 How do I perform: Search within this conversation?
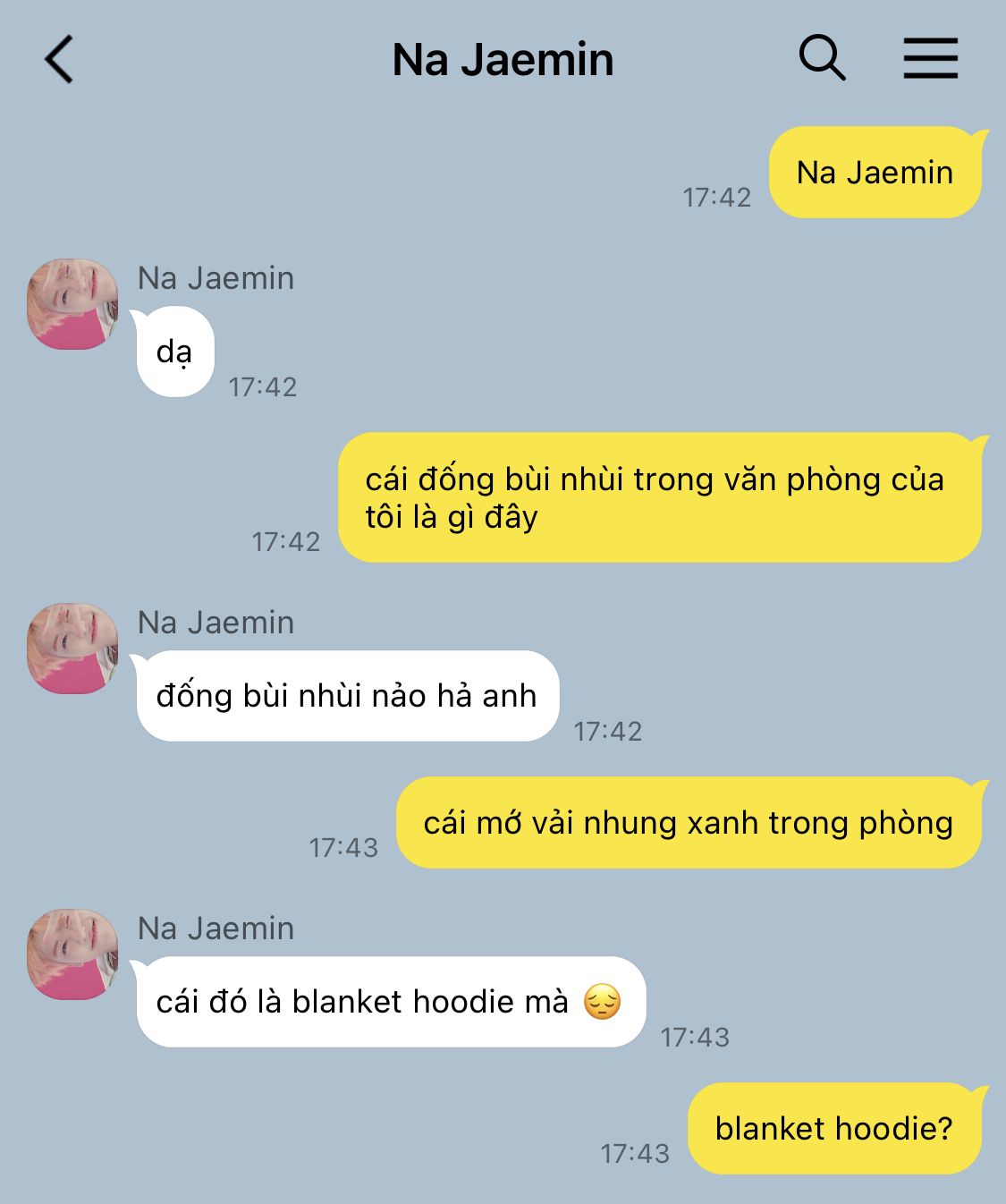coord(822,59)
